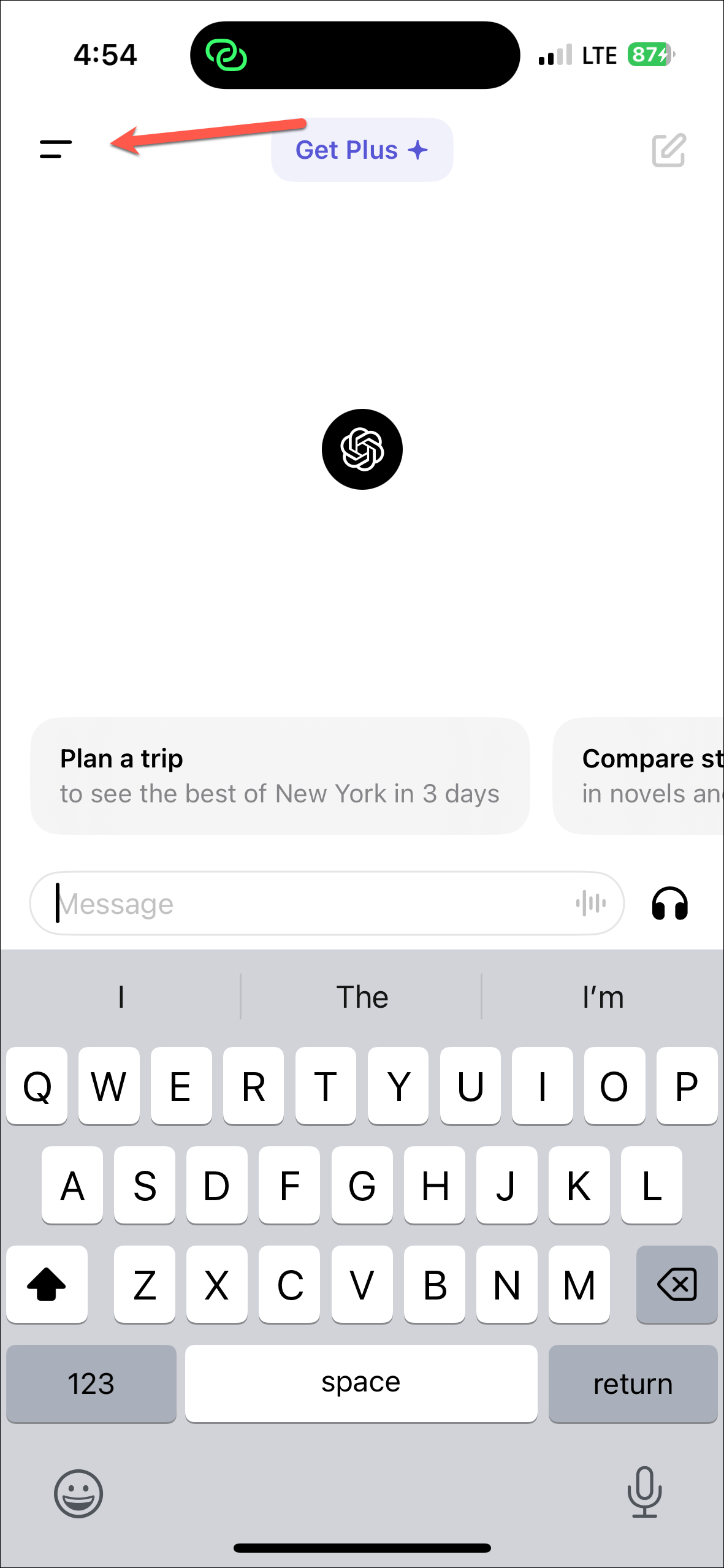Select the Plan a trip suggestion
The height and width of the screenshot is (1568, 724).
coord(280,775)
